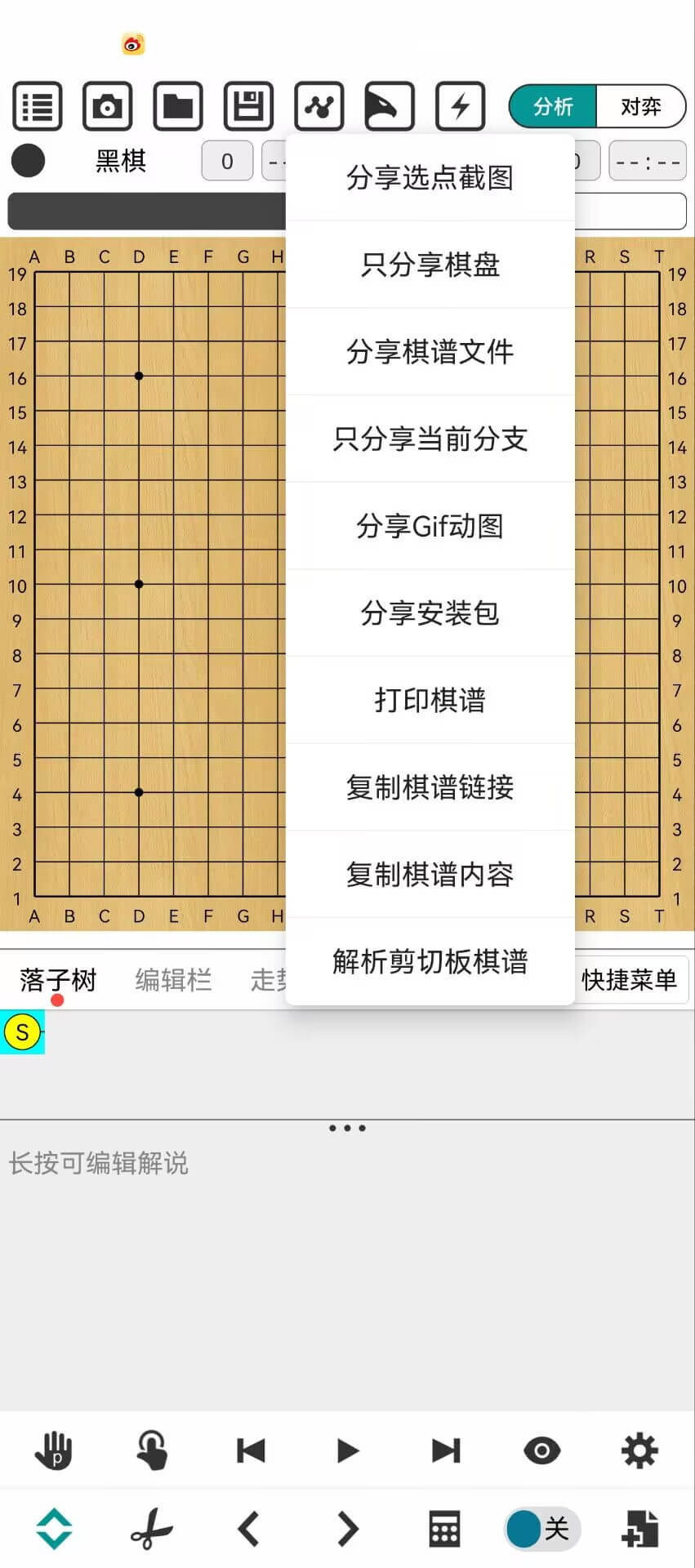
Task: Select 分享选点截图 from the share menu
Action: (430, 177)
